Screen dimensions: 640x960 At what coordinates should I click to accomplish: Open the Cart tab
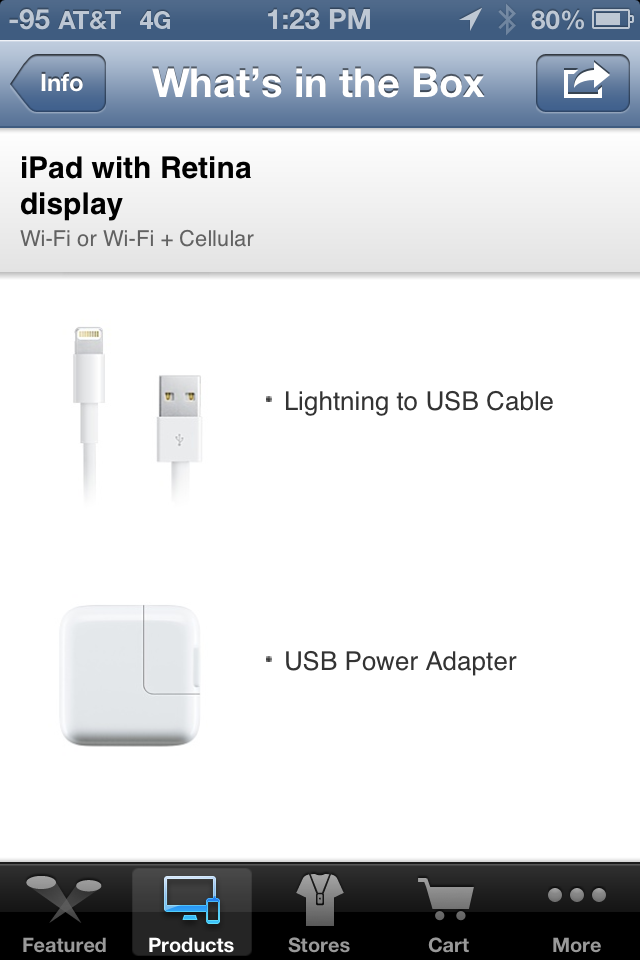(x=447, y=914)
